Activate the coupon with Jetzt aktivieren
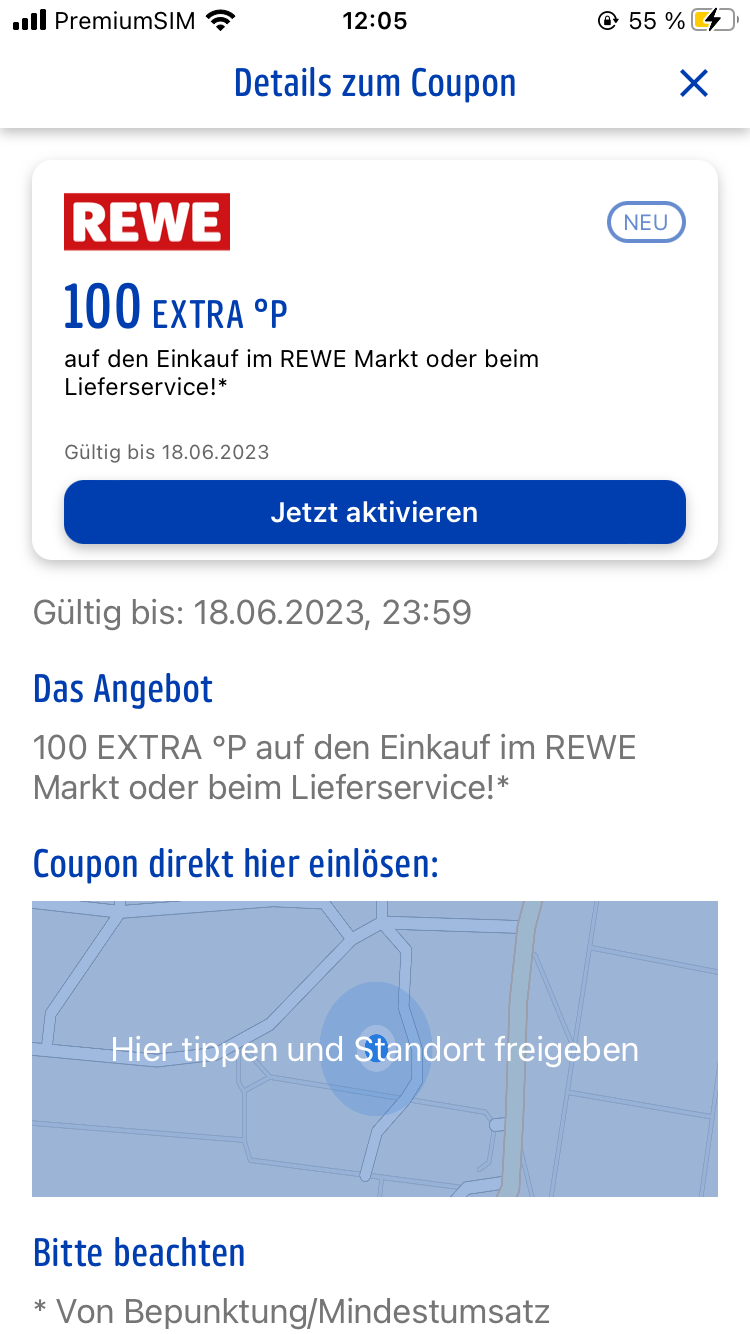 (x=375, y=512)
